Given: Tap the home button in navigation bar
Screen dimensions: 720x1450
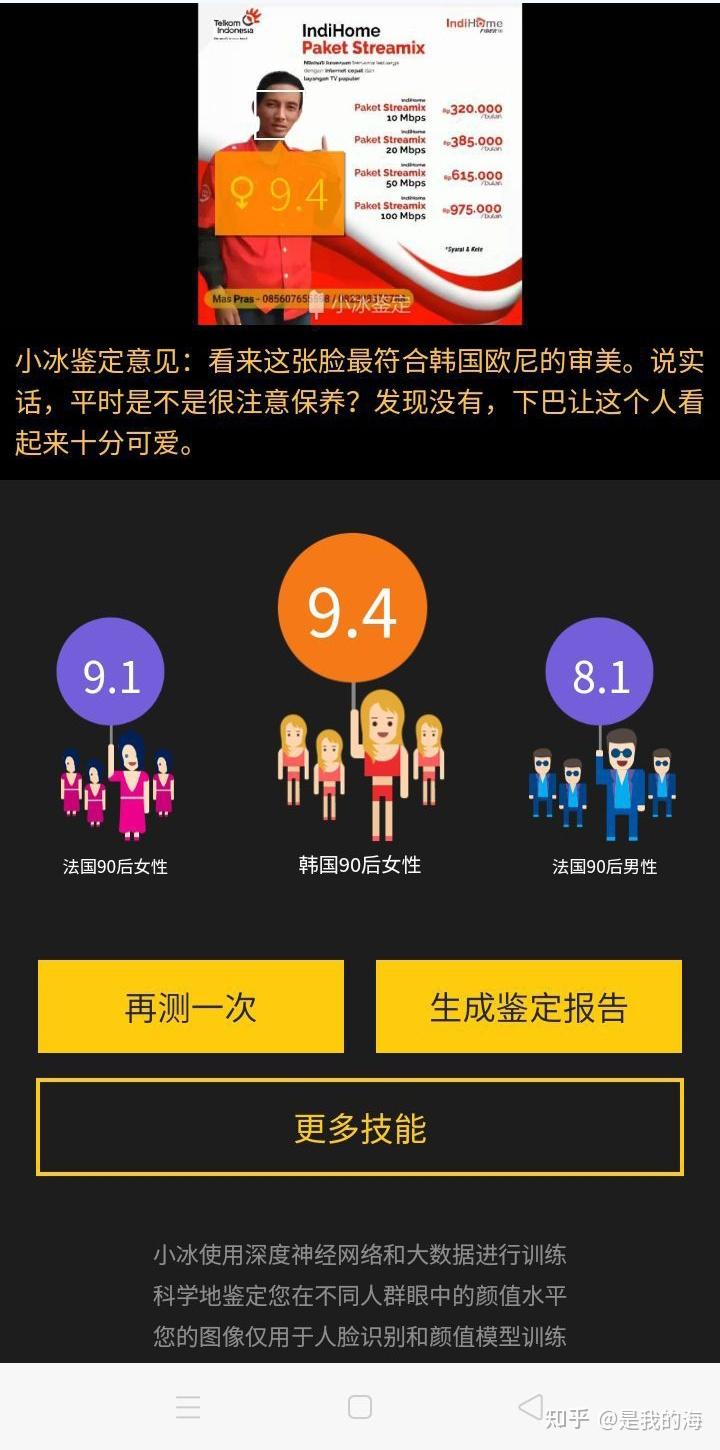Looking at the screenshot, I should click(357, 1407).
